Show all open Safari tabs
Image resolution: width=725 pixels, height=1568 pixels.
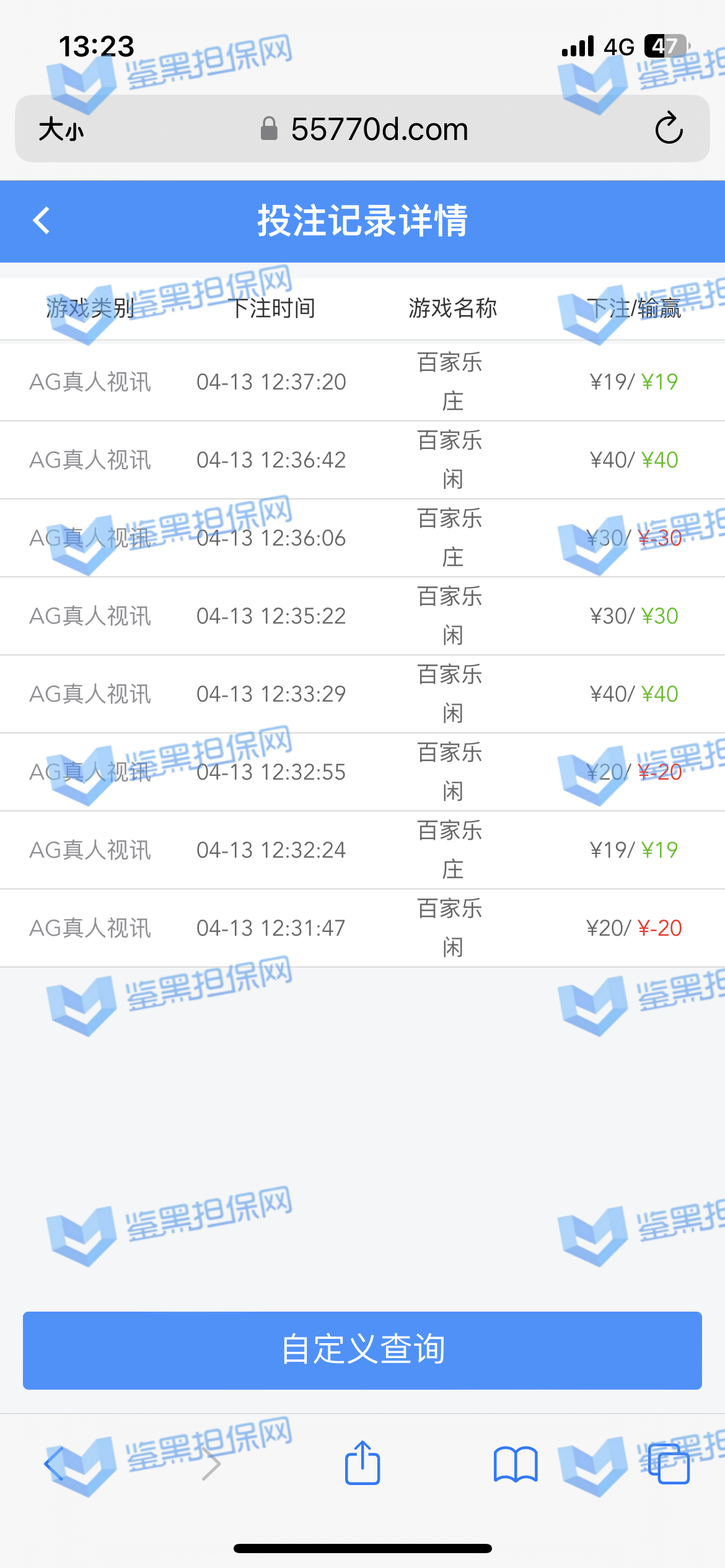tap(669, 1464)
